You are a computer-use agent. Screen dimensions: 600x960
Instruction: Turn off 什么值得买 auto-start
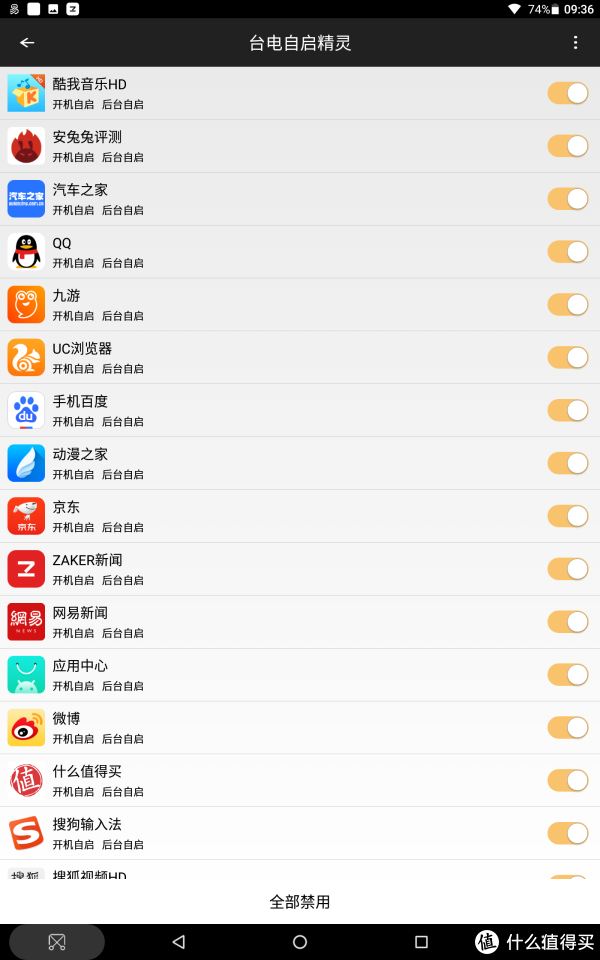(568, 780)
